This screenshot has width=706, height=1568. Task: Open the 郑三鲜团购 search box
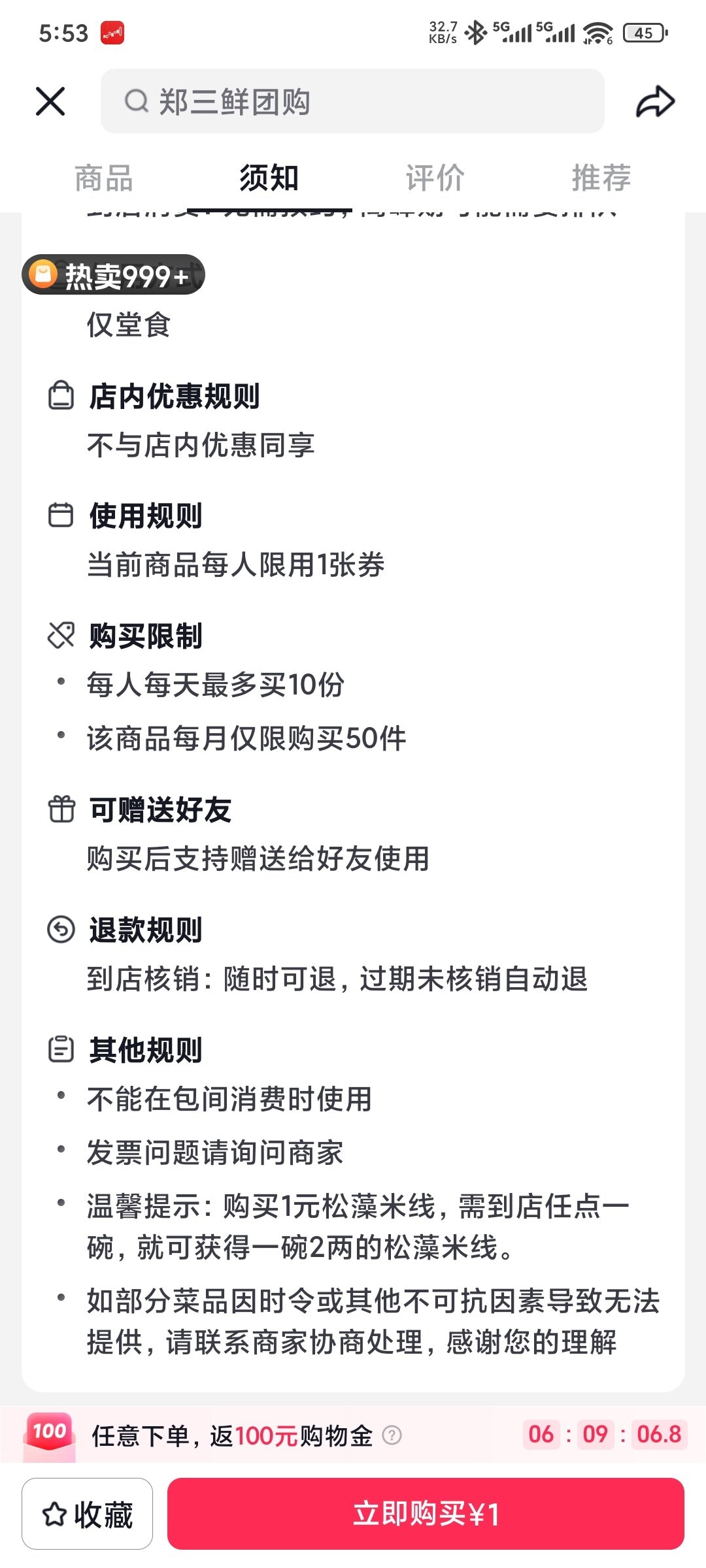(352, 102)
